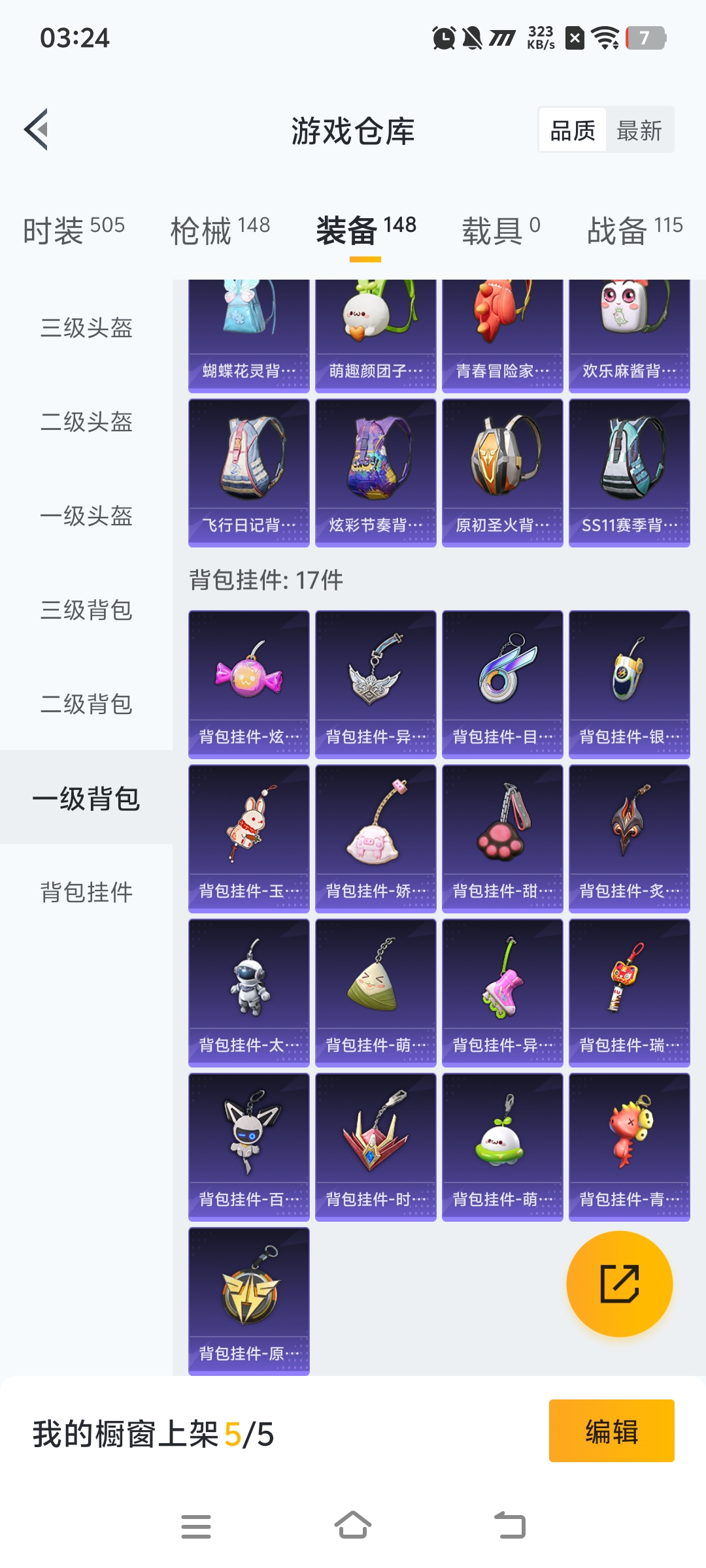This screenshot has height=1568, width=706.
Task: Open the 原初圣火背包 item
Action: pos(502,473)
